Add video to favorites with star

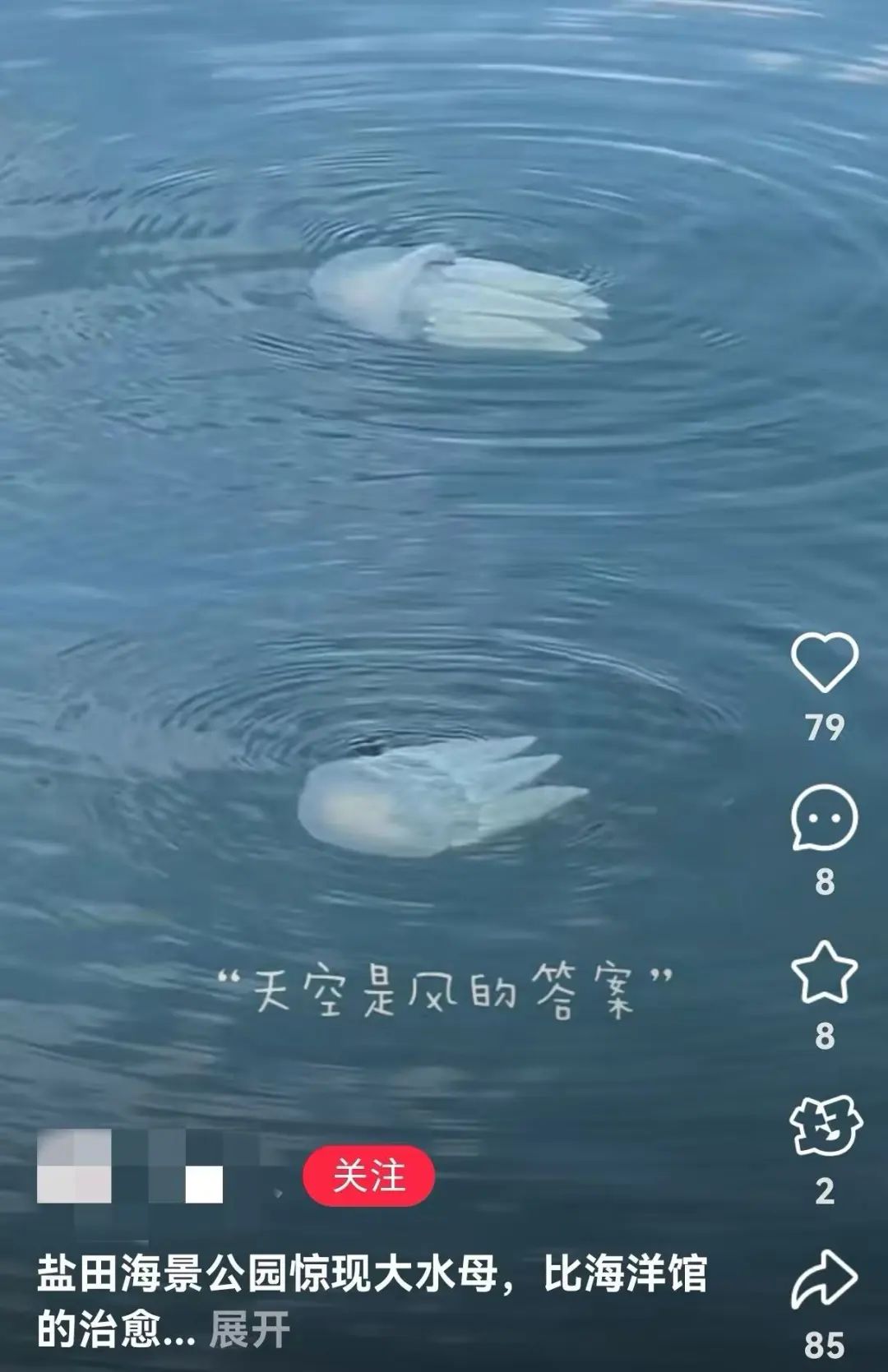(x=824, y=972)
